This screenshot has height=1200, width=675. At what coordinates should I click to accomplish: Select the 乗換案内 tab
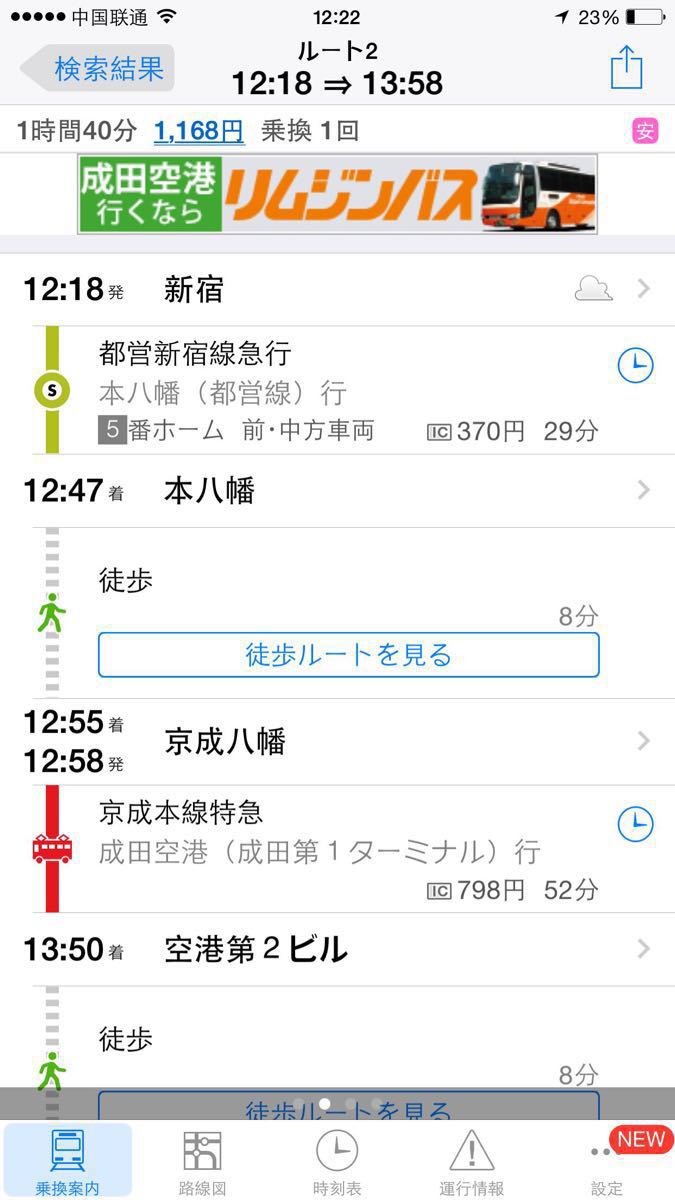point(67,1160)
